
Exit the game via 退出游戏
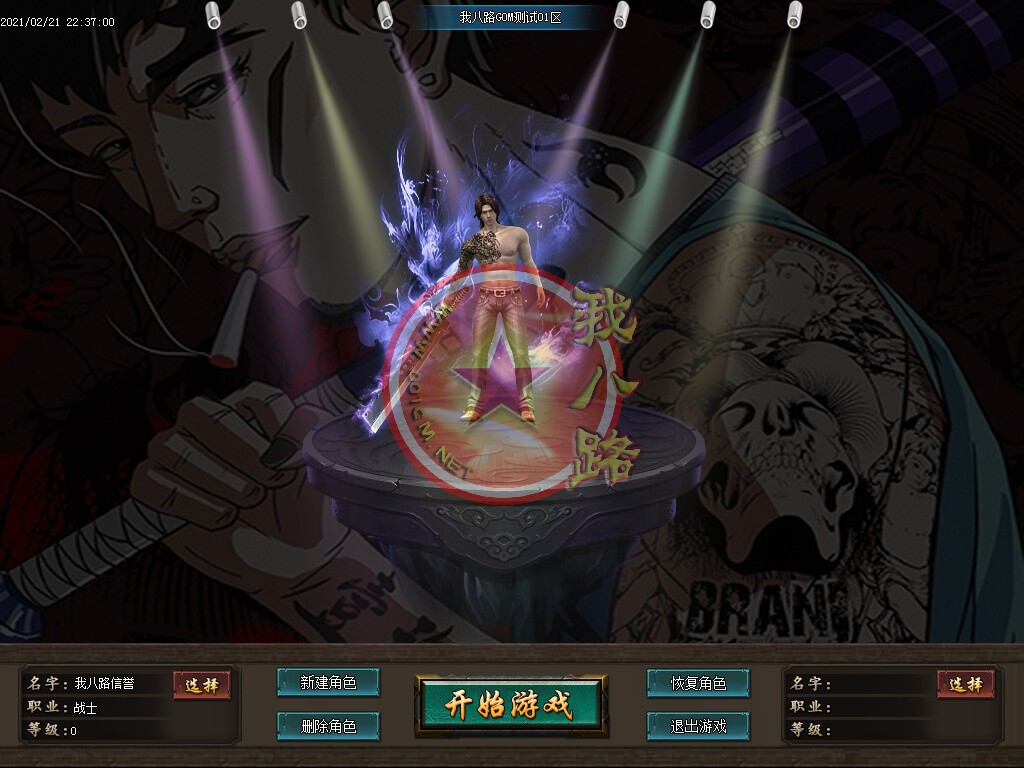coord(698,726)
